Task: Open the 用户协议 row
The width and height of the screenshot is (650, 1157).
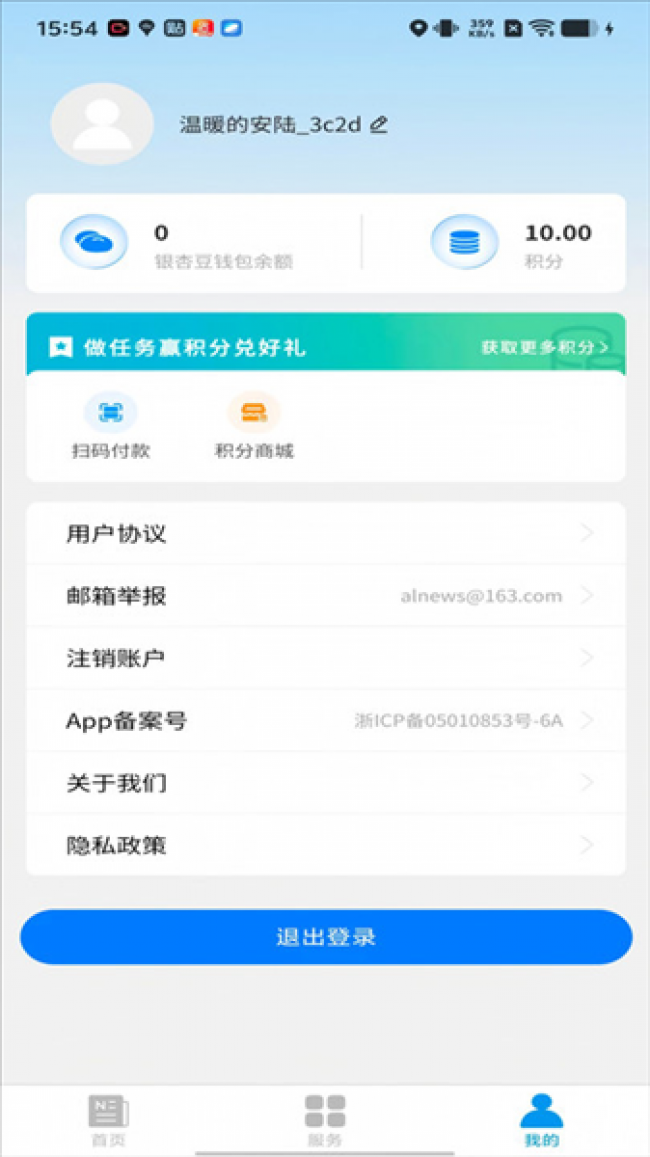Action: tap(325, 533)
